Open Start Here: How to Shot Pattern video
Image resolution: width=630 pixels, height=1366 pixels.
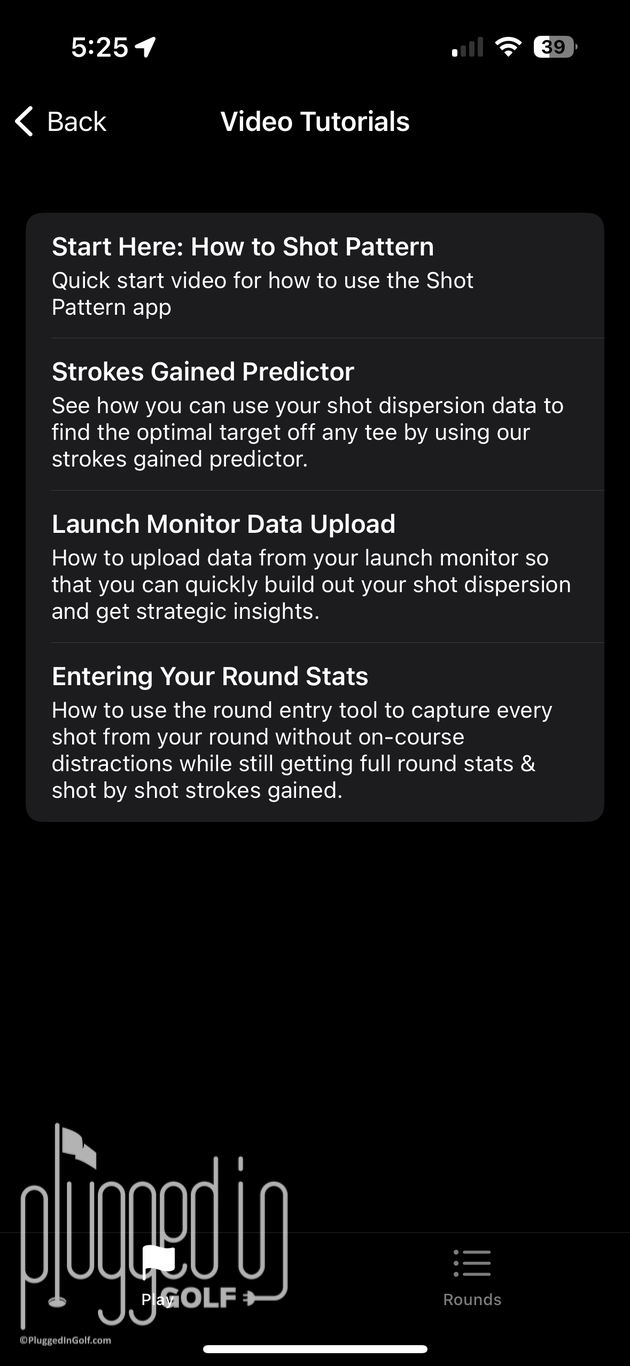315,276
